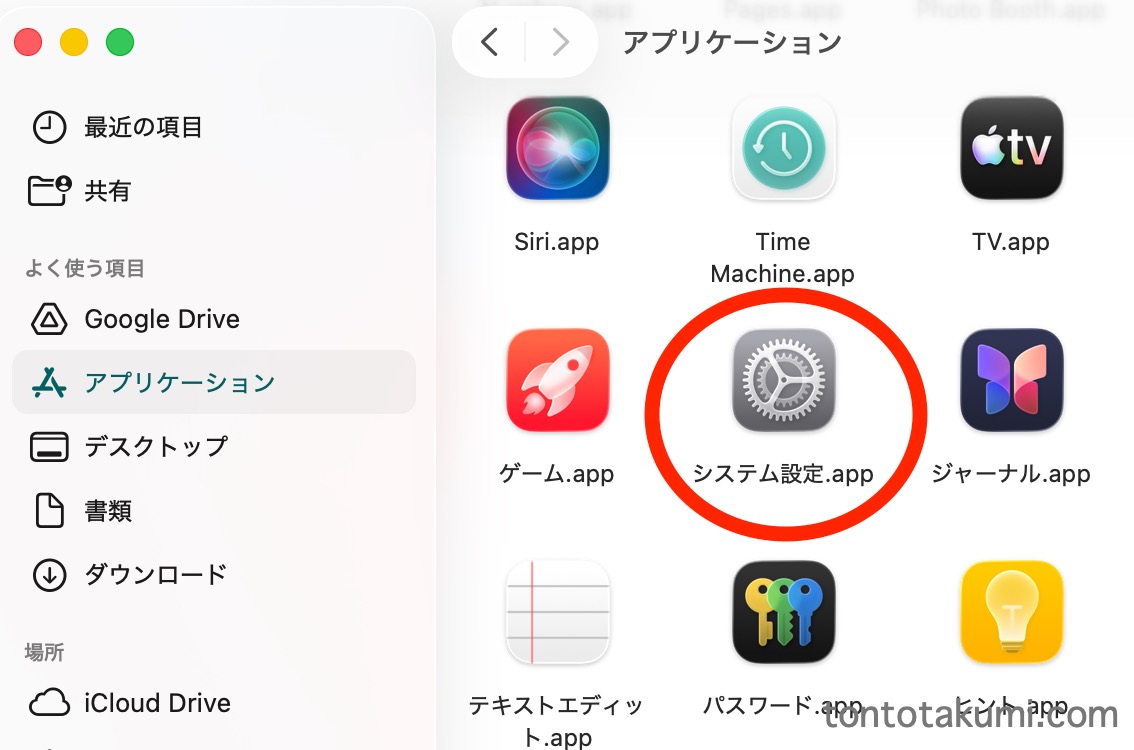Open the 書類 folder
Screen dimensions: 1134x750
[x=107, y=510]
